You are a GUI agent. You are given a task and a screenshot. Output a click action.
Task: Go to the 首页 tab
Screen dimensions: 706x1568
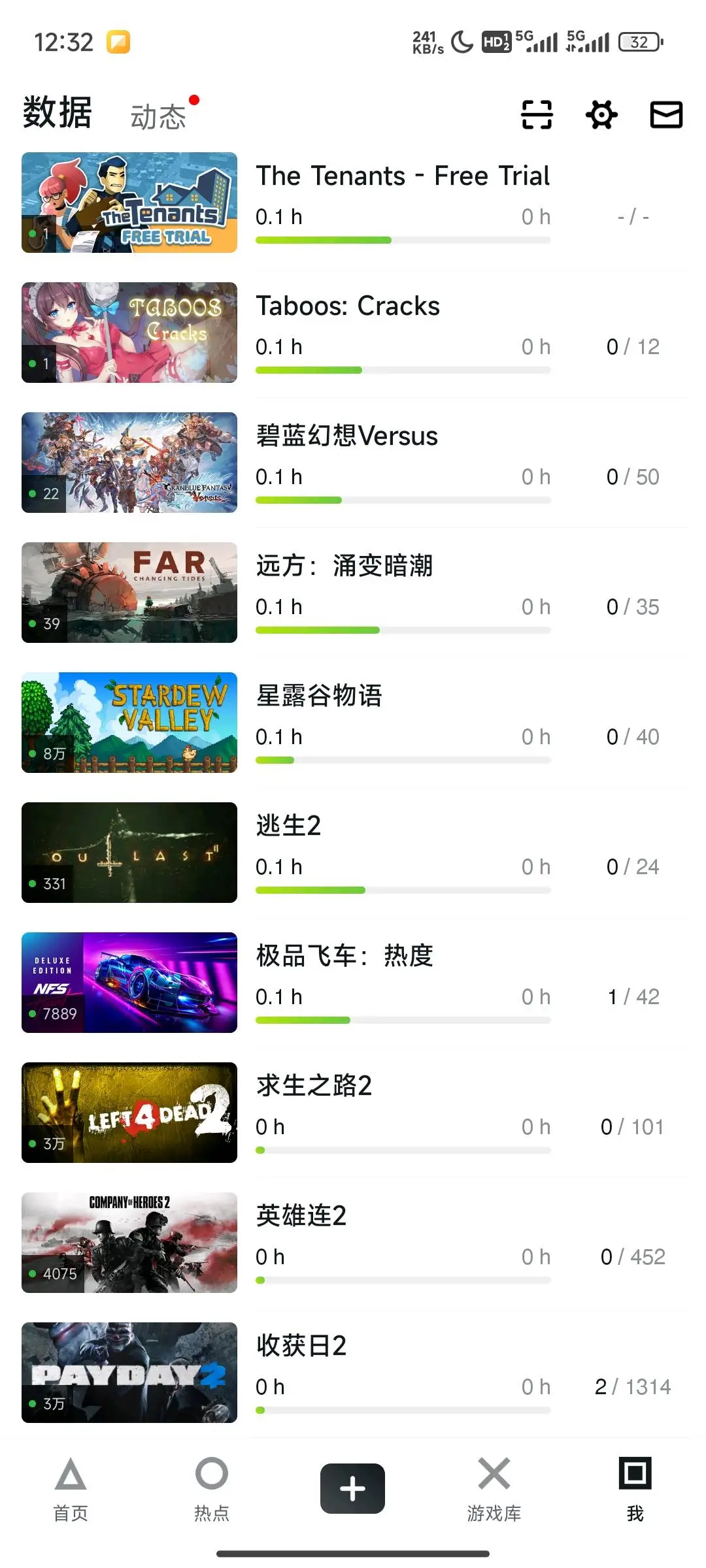[71, 1490]
